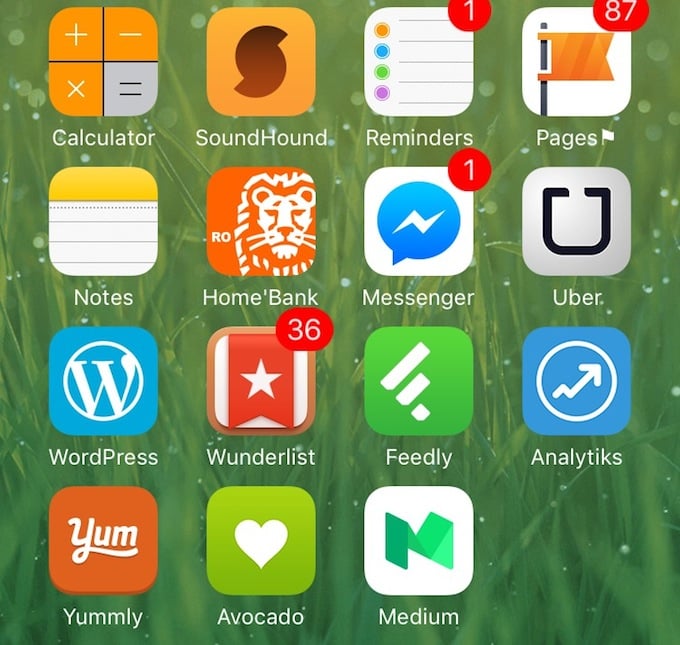The image size is (680, 645).
Task: Open Wunderlist with 36 notifications
Action: tap(261, 381)
